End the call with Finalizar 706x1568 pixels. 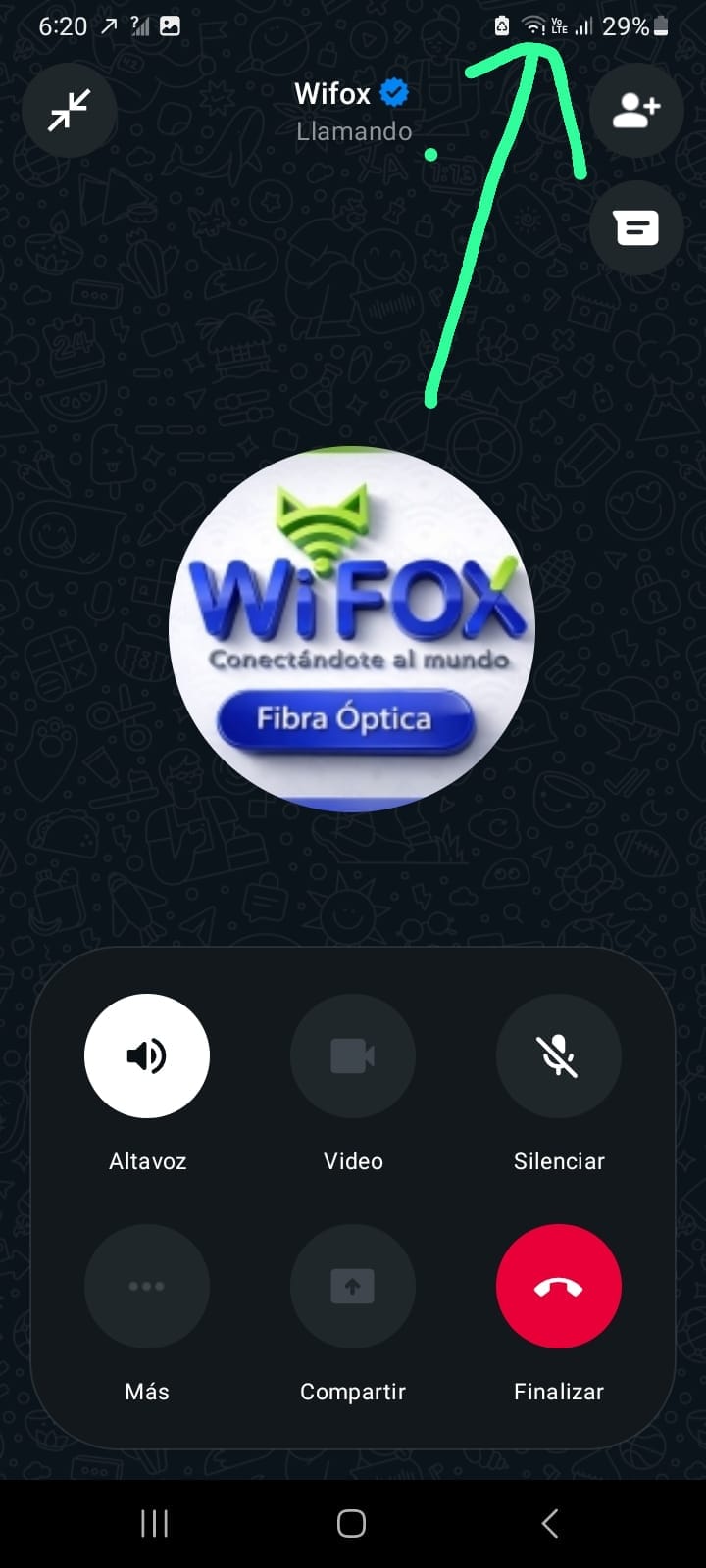tap(559, 1286)
